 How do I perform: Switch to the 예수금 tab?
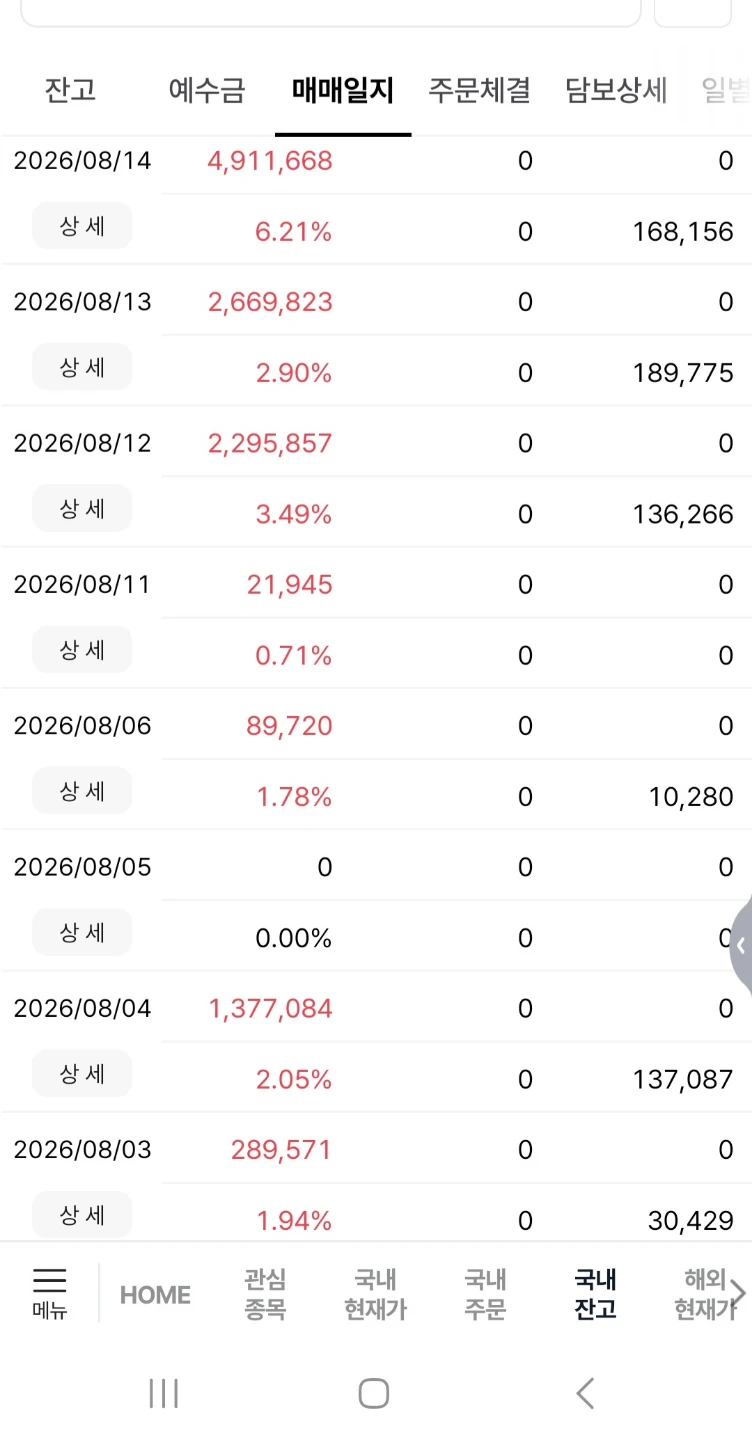(x=206, y=91)
